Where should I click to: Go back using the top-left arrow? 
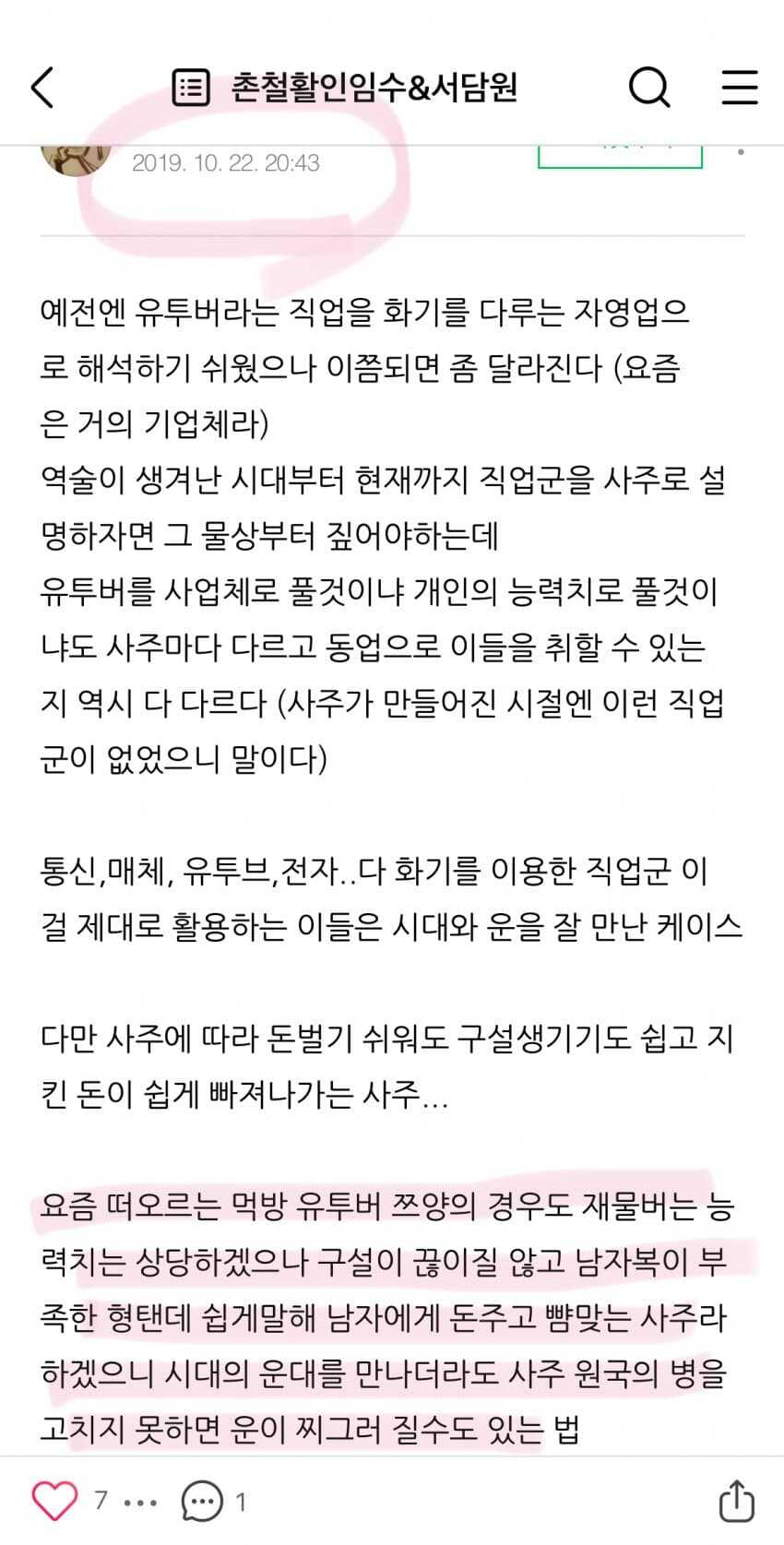pos(42,88)
